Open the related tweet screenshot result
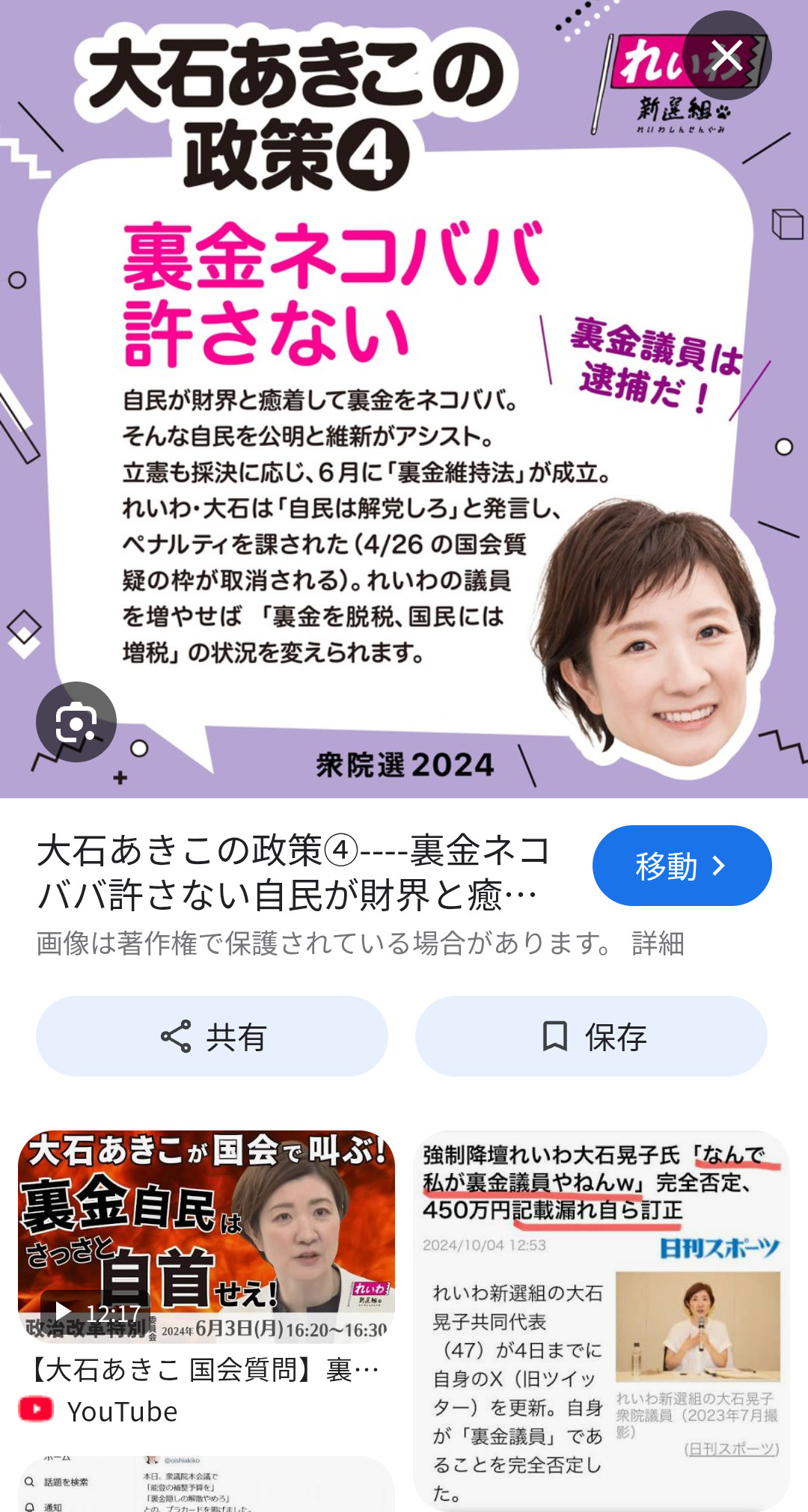The width and height of the screenshot is (808, 1512). tap(206, 1484)
